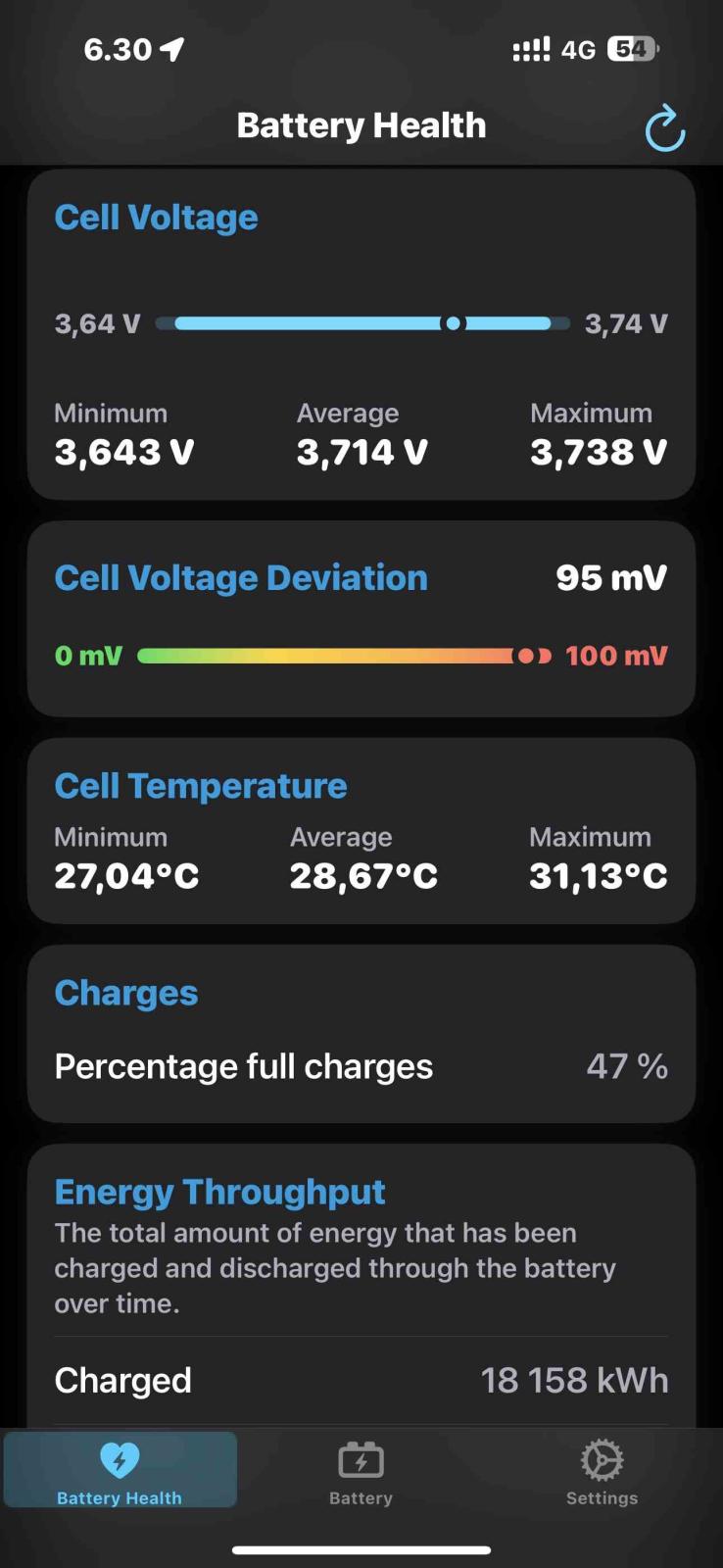
Task: Select the Battery Health tab
Action: point(120,1471)
